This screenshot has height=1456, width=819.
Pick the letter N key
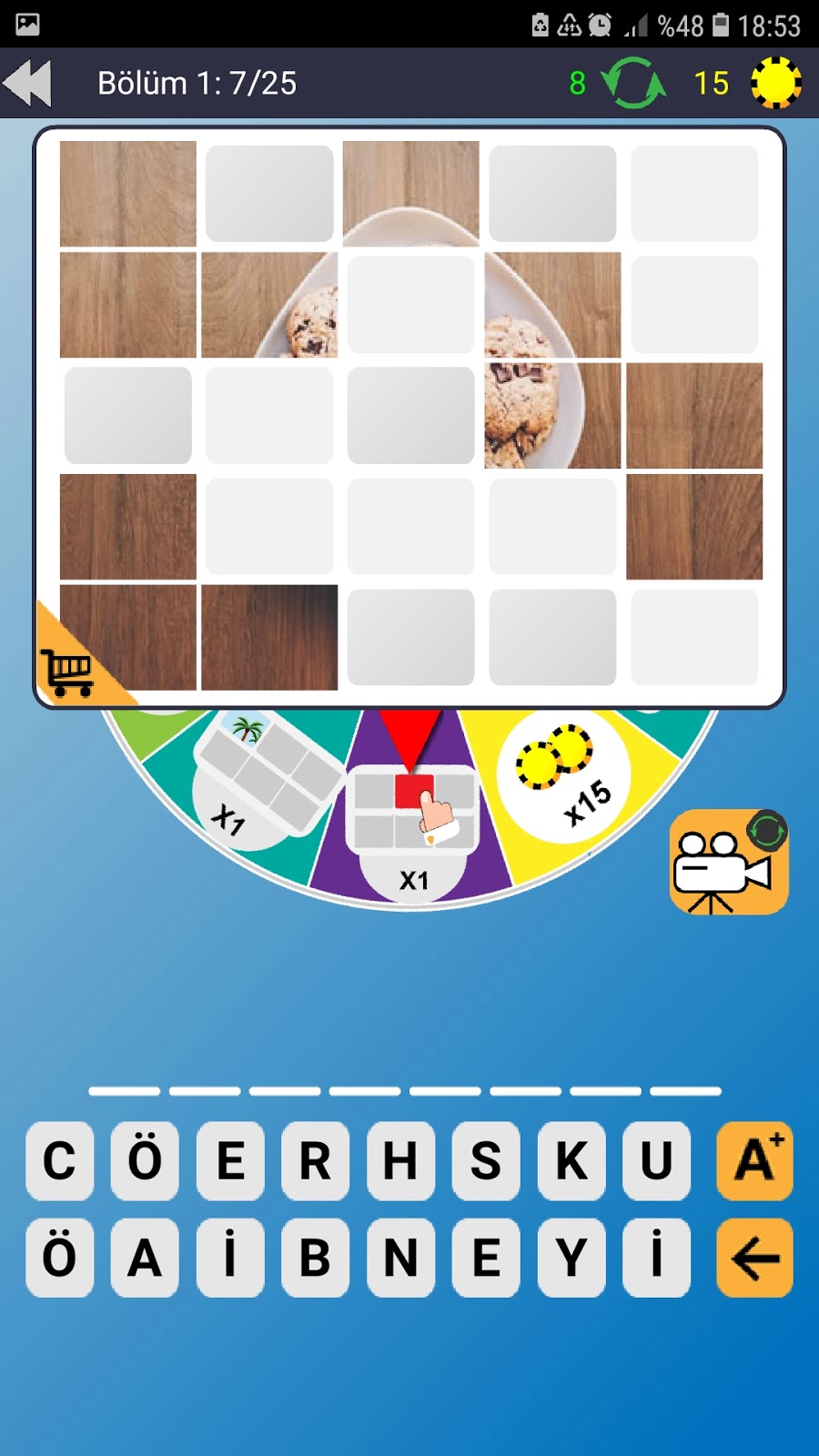[400, 1259]
